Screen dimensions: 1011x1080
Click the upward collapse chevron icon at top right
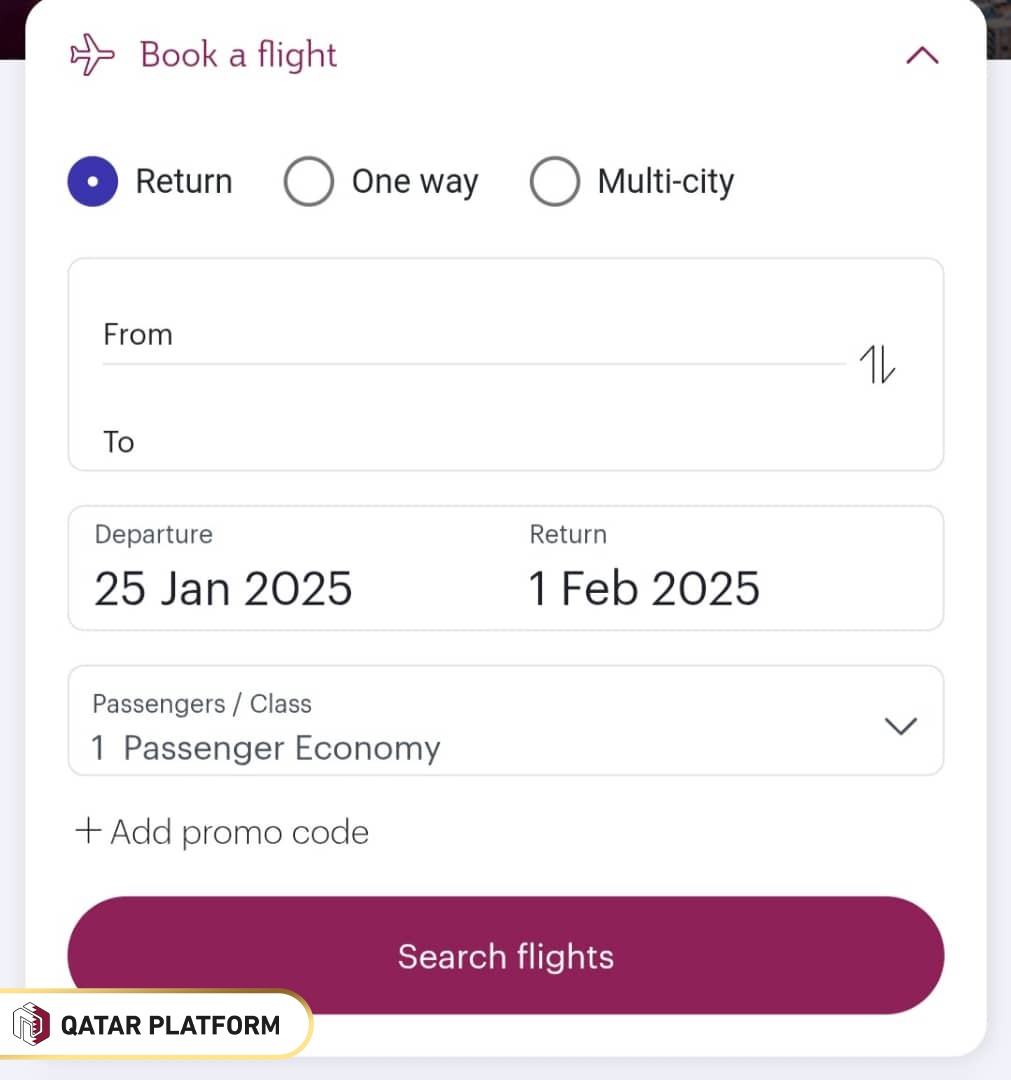919,56
